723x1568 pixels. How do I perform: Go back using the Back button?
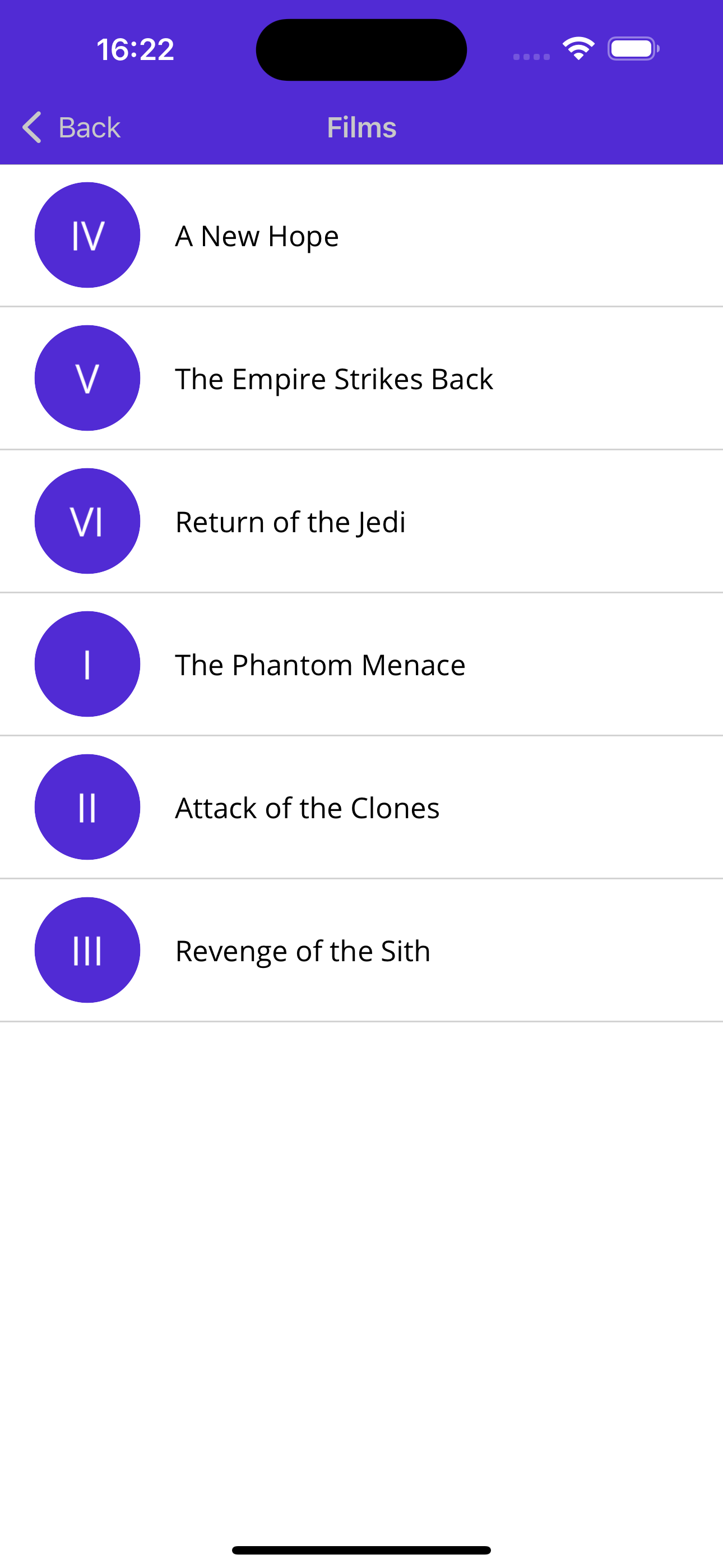(72, 127)
